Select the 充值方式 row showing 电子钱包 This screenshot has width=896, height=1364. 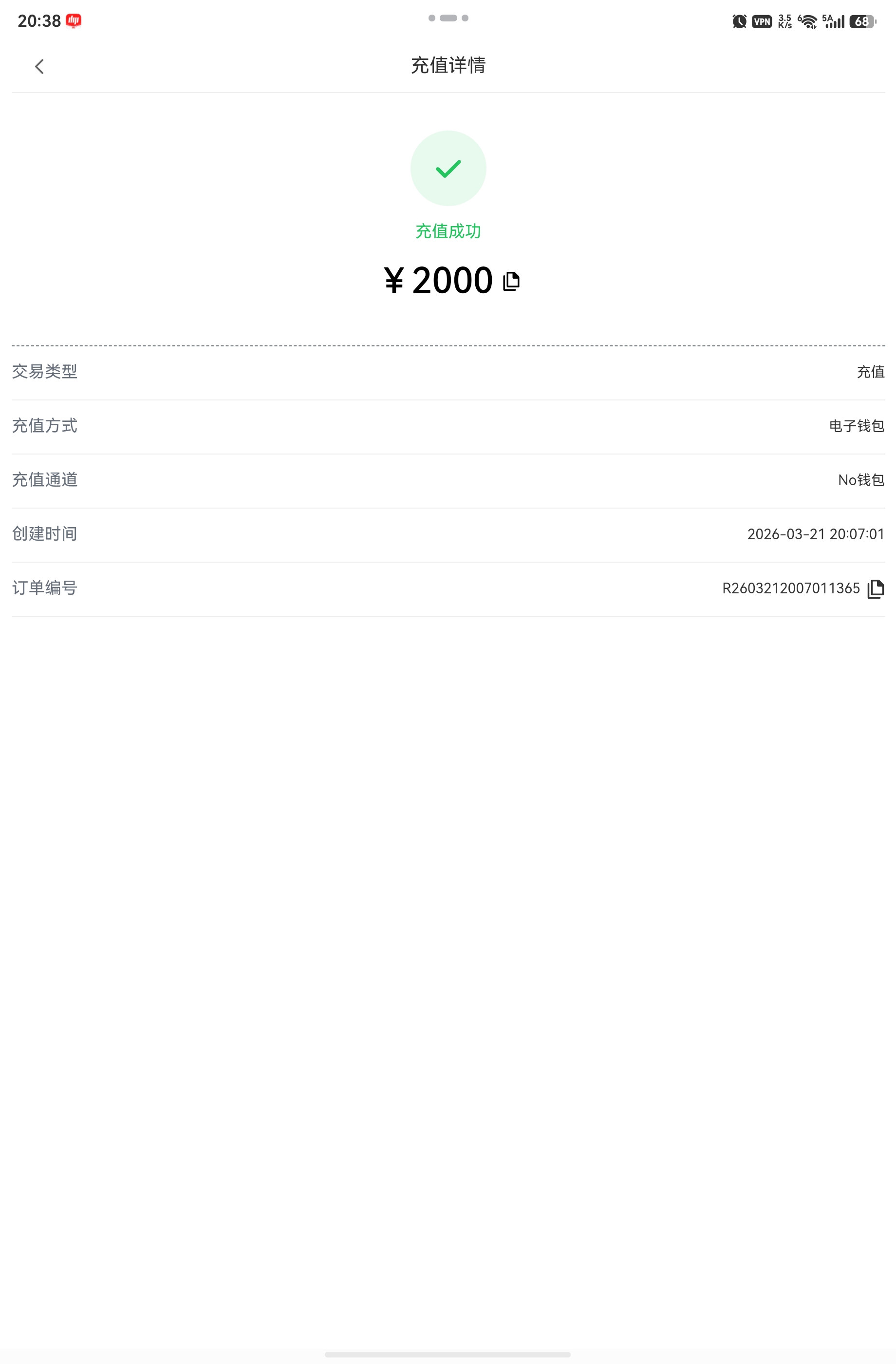[x=448, y=425]
